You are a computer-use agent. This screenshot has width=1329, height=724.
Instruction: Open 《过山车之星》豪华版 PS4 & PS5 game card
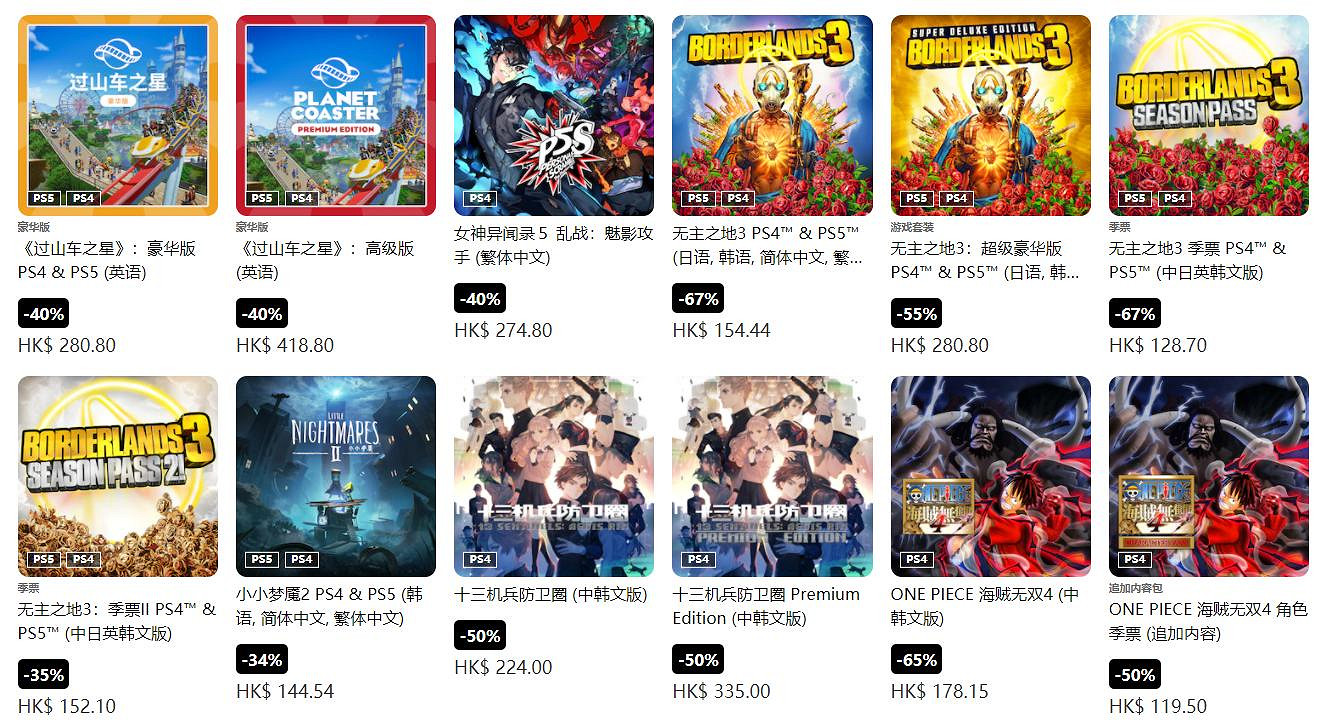pos(118,115)
